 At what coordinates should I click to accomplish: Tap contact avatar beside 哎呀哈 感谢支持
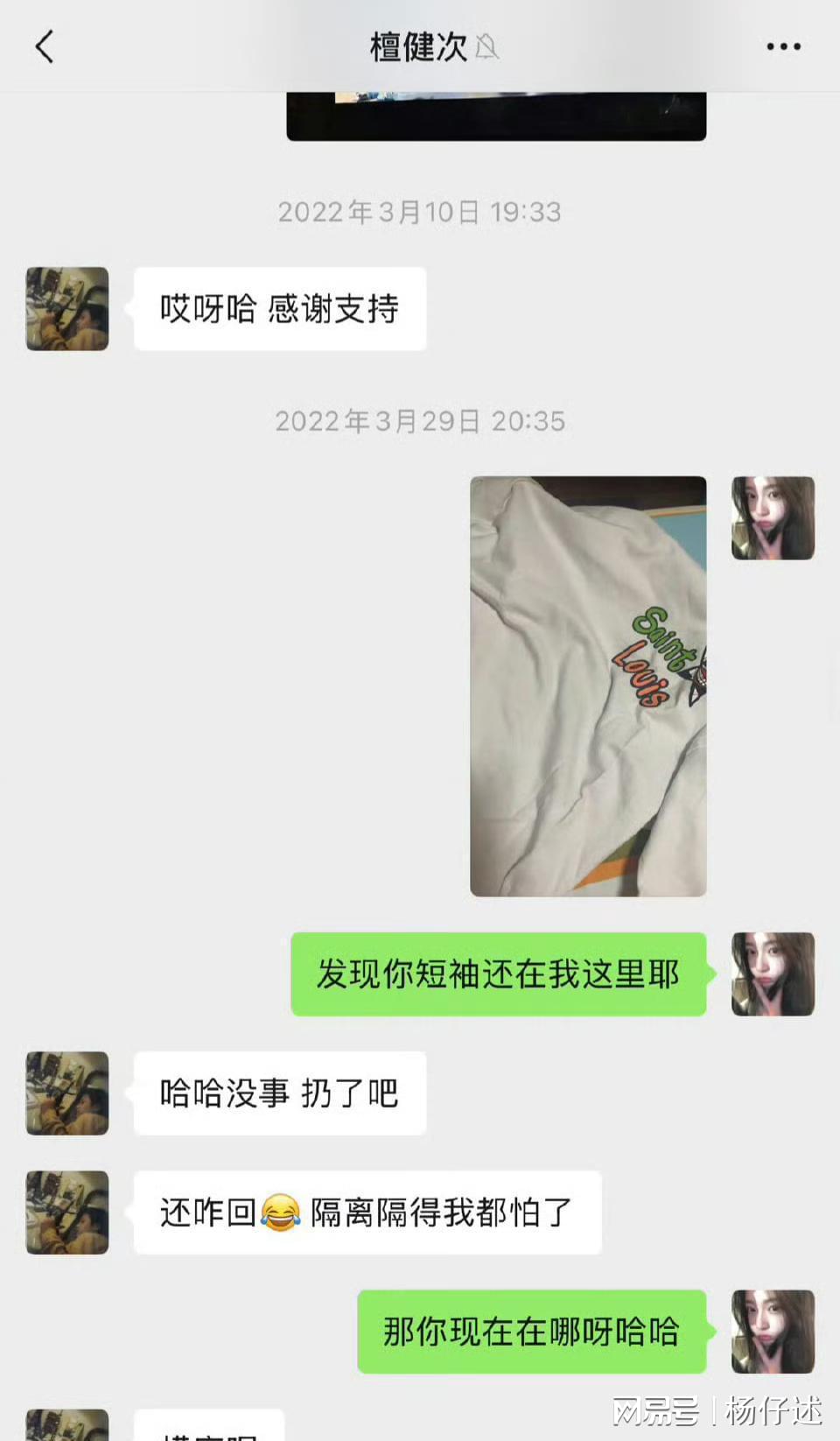pyautogui.click(x=67, y=309)
